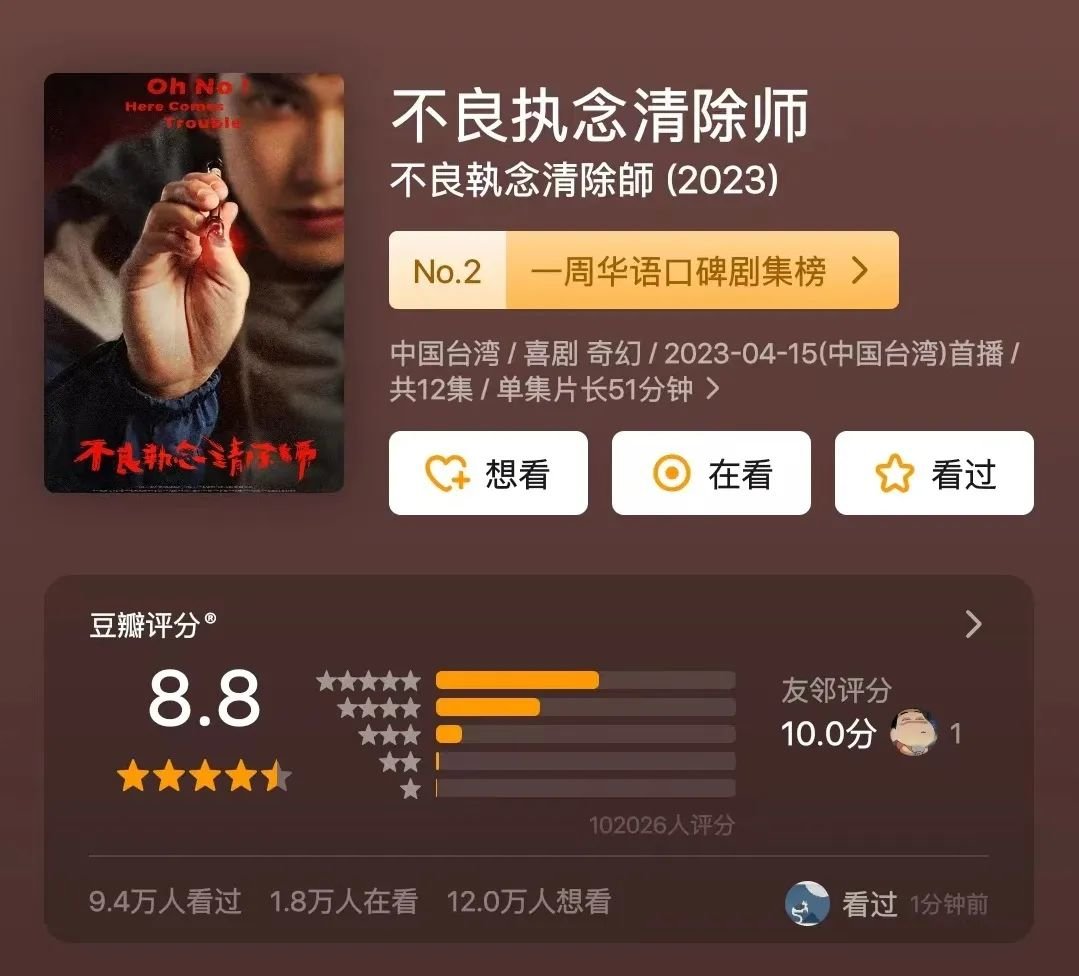This screenshot has width=1079, height=976.
Task: Open the 不良执念清除师 poster image
Action: (x=194, y=283)
